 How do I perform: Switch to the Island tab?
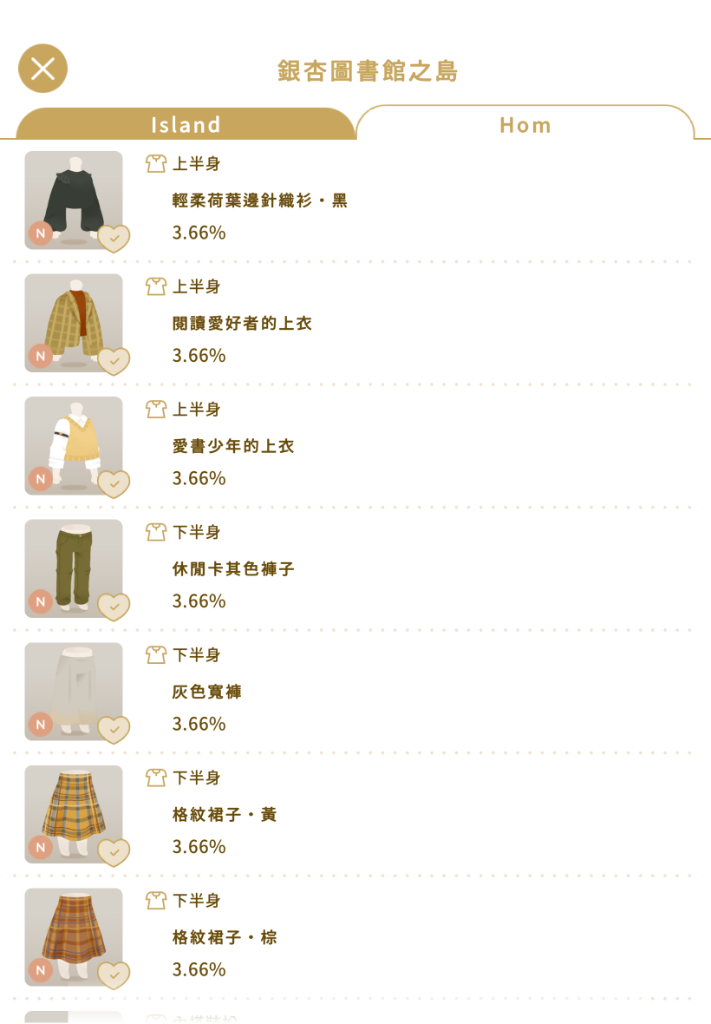[186, 125]
